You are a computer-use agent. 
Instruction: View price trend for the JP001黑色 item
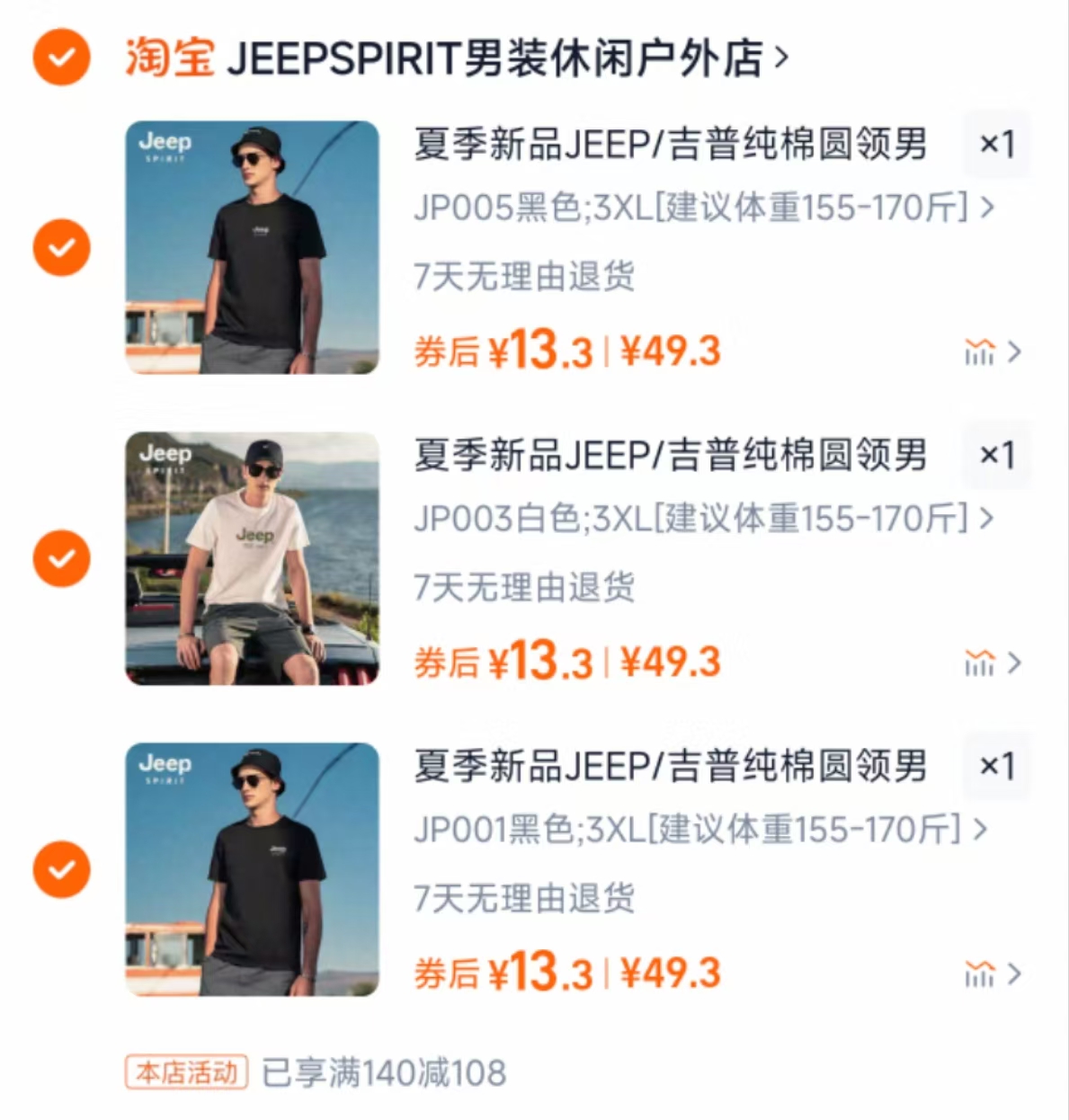point(992,974)
